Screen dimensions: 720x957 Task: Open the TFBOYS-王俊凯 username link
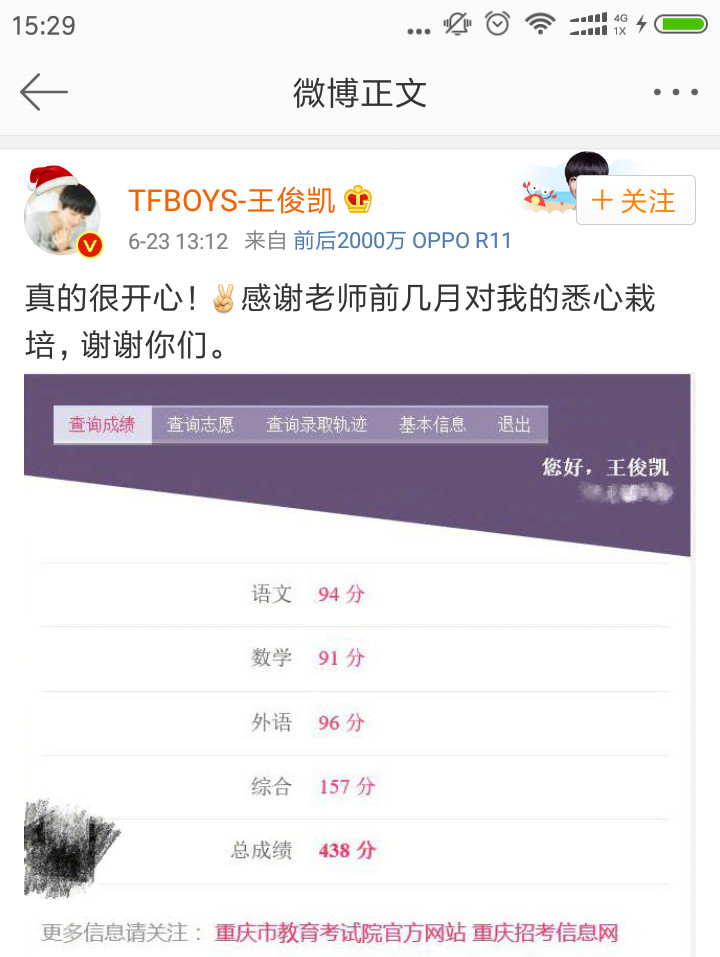pyautogui.click(x=232, y=201)
